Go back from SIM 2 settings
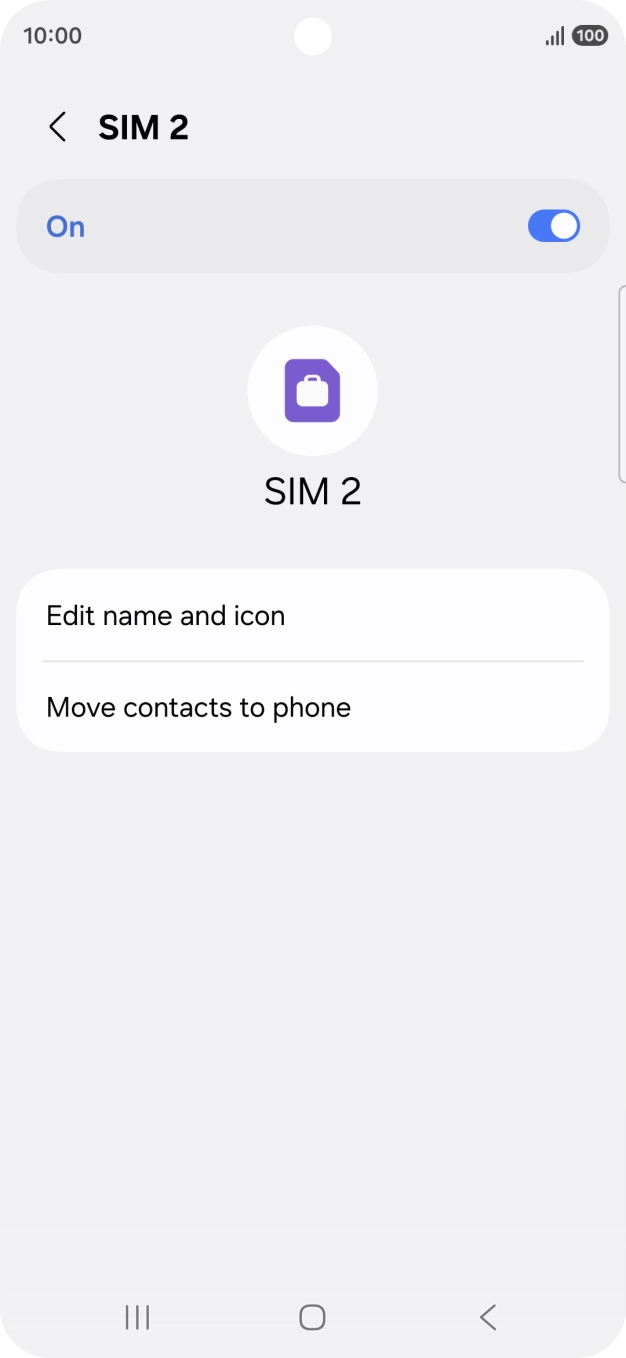 coord(58,128)
